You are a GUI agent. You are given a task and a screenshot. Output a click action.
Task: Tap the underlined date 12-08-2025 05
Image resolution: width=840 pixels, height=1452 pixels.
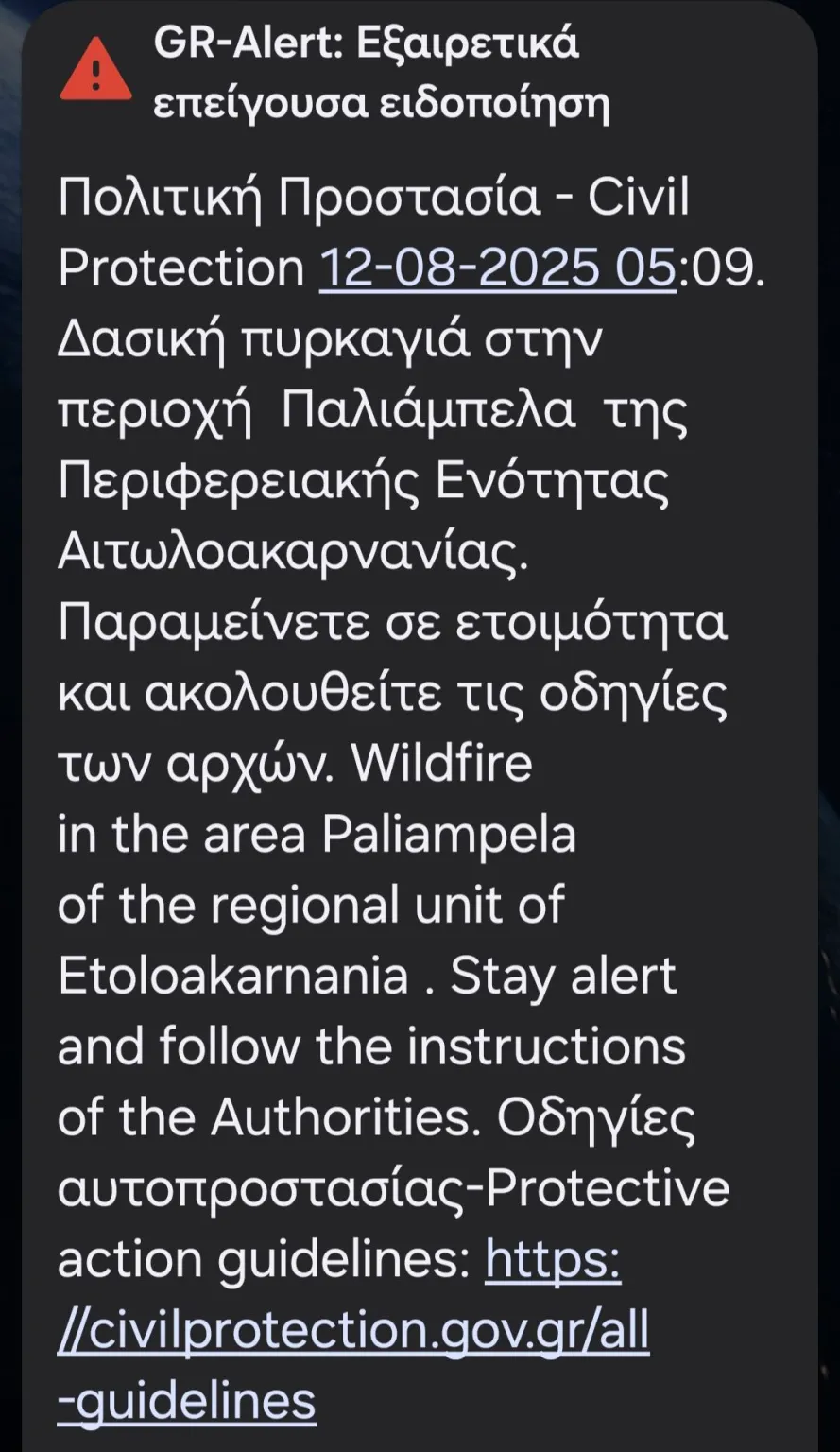[x=498, y=268]
